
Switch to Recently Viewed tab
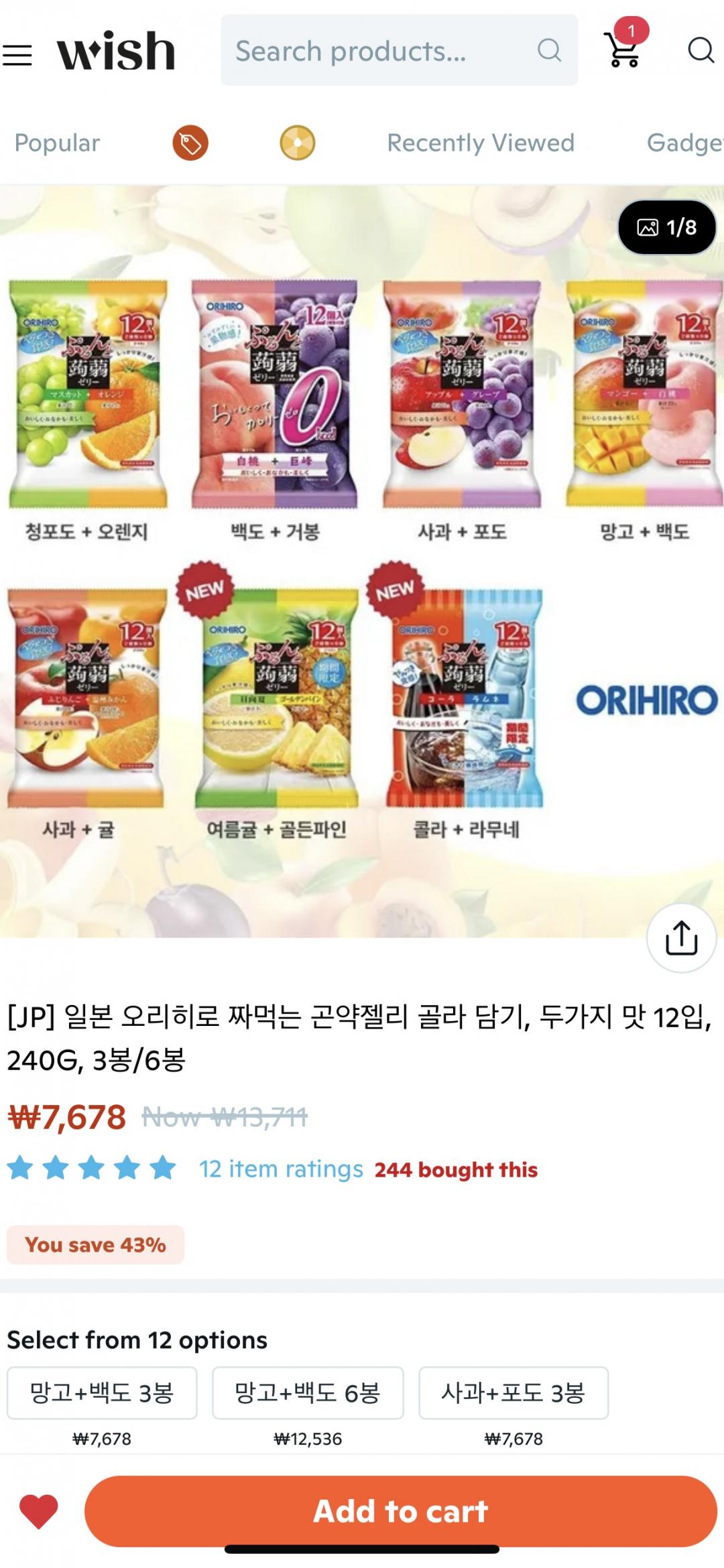(x=481, y=143)
